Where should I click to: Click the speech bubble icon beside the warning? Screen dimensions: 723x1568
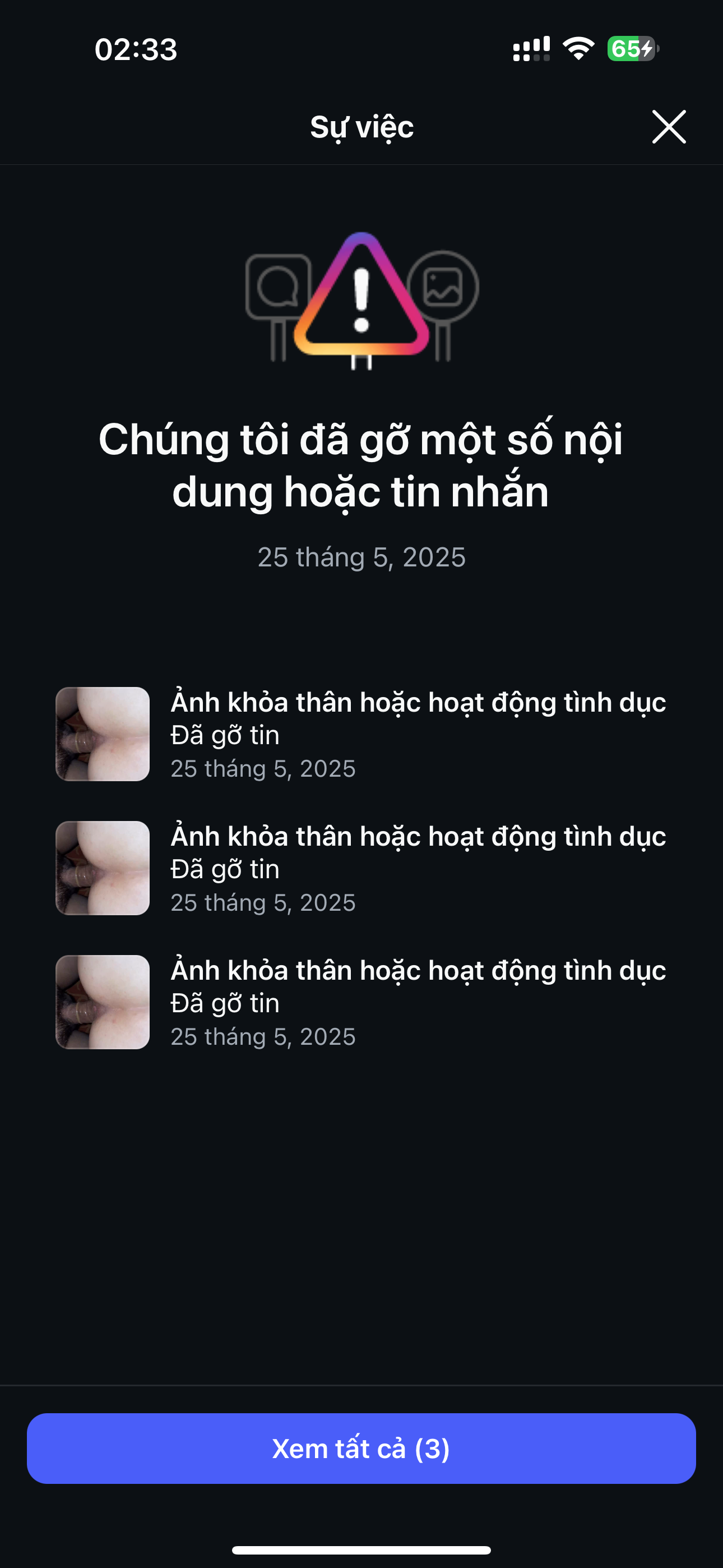[x=279, y=286]
